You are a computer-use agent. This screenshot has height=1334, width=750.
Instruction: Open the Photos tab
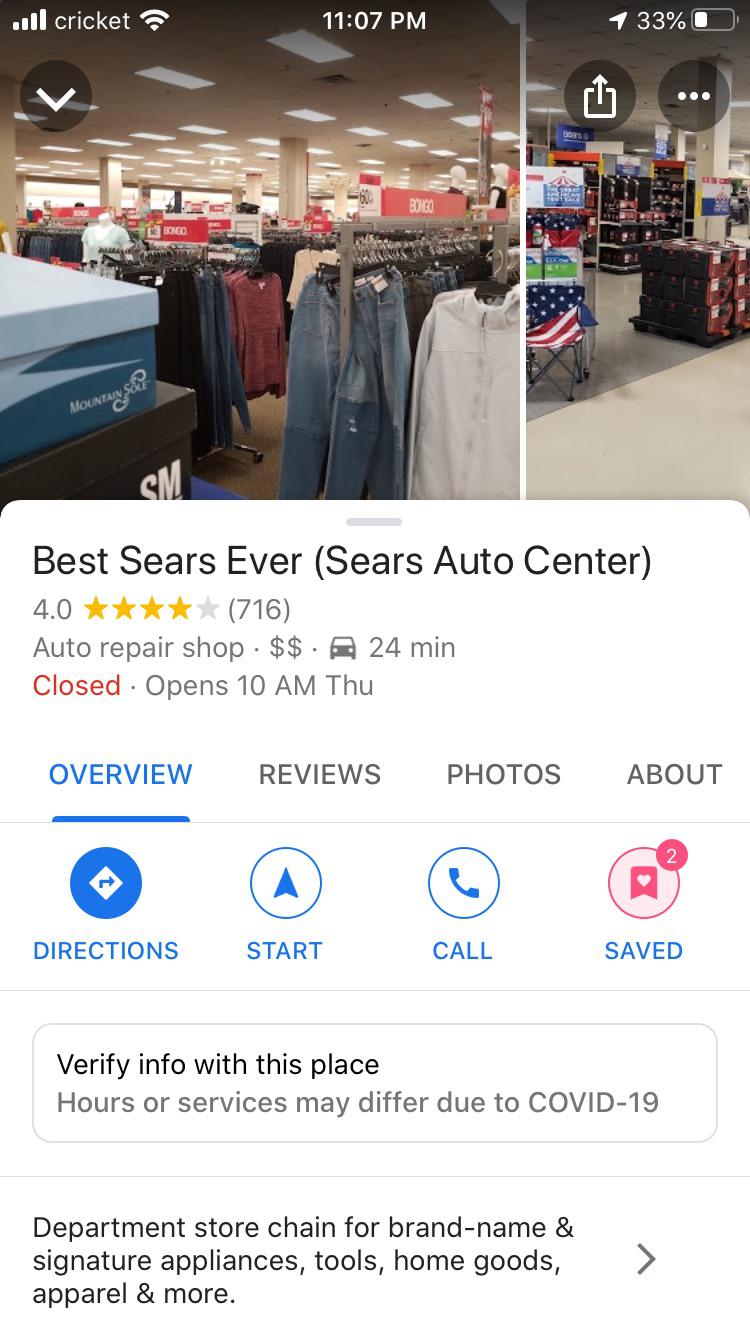click(503, 774)
